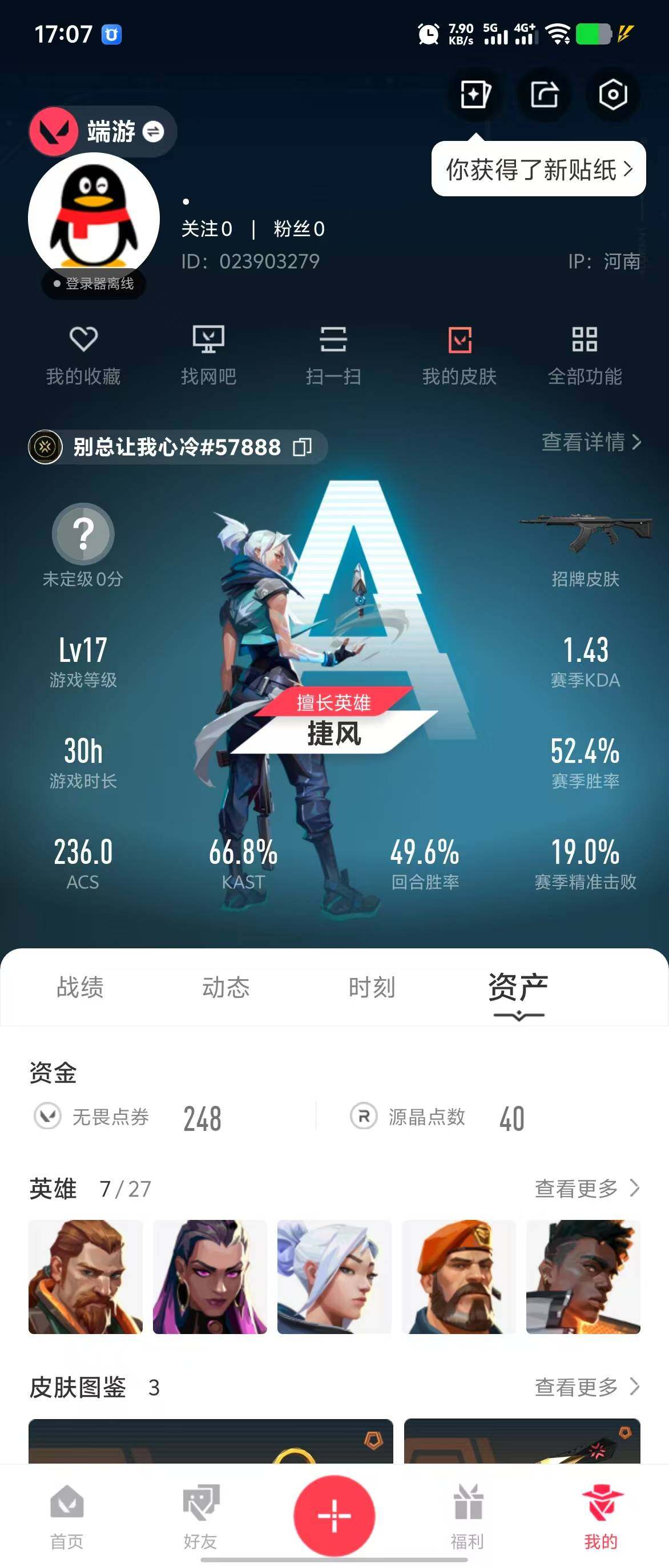
Task: Open 全部功能 all features
Action: click(x=585, y=355)
